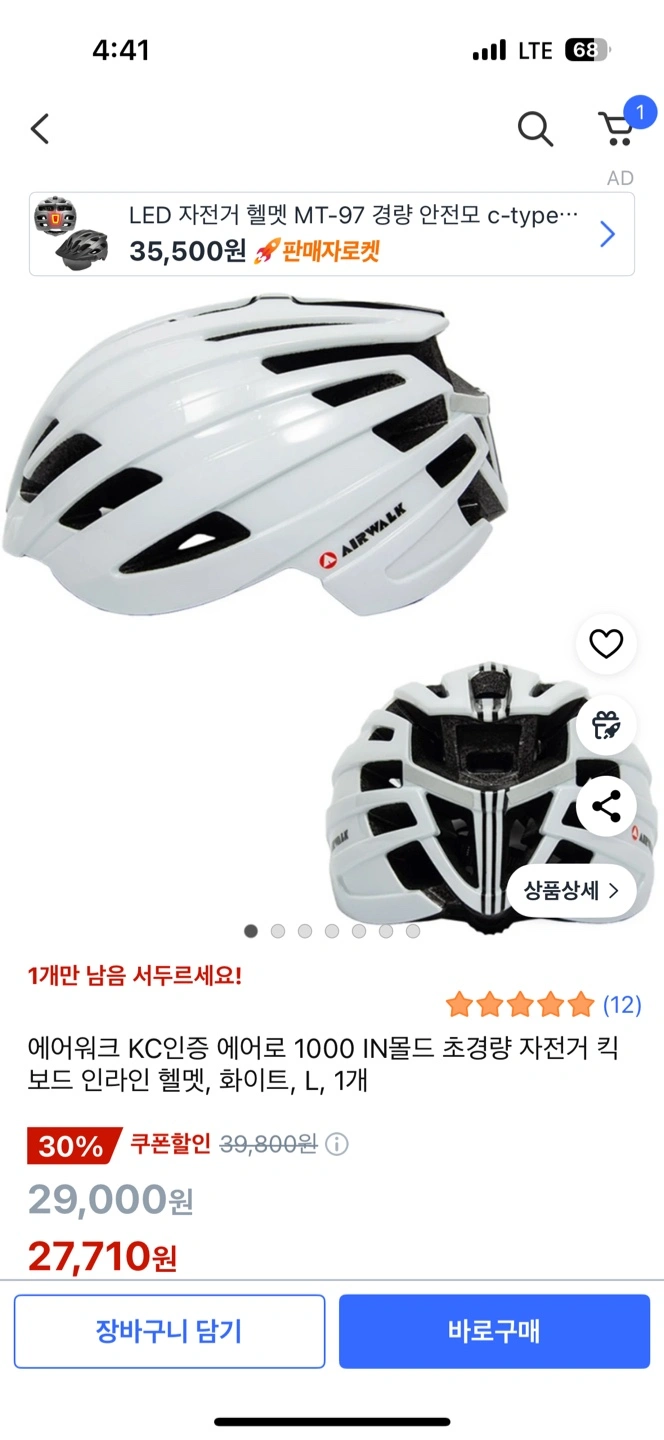Tap 바로구매 to buy now

click(494, 1331)
